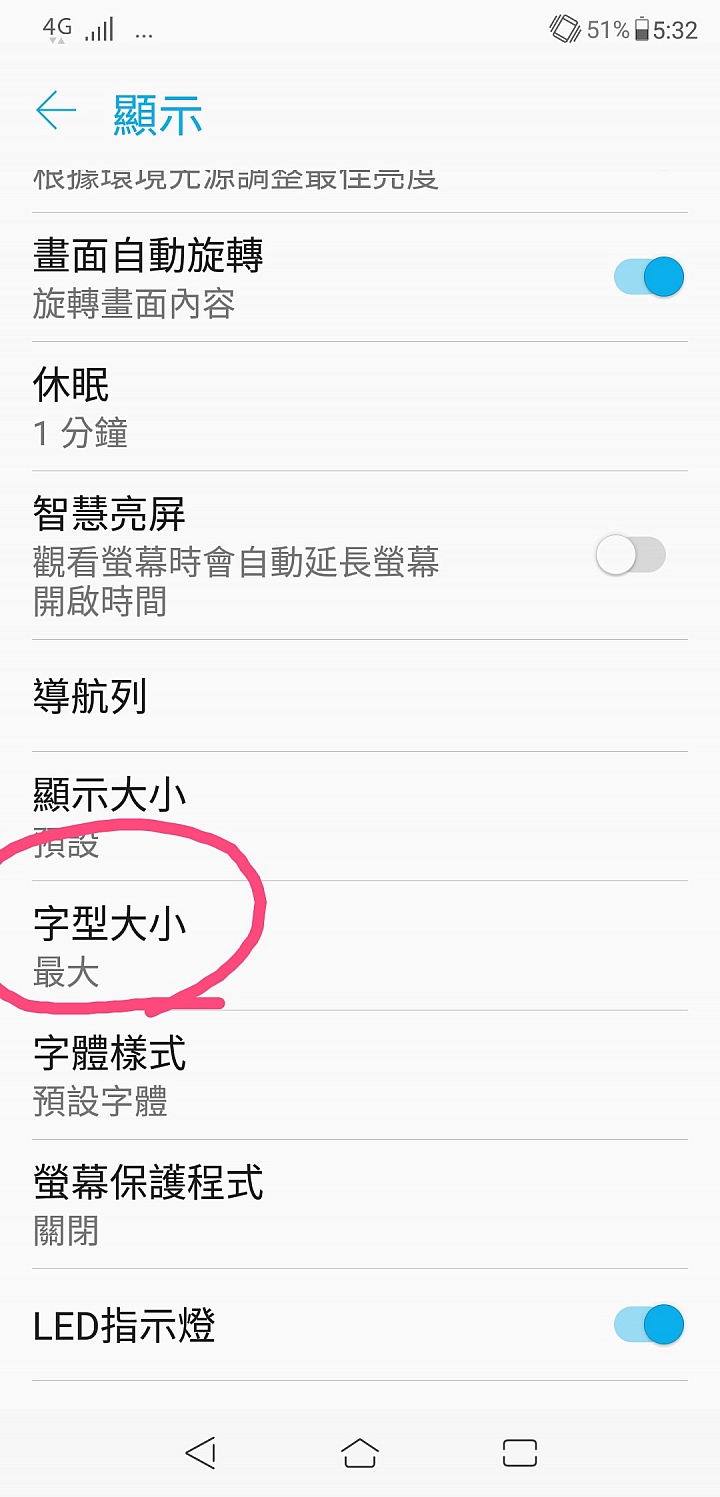Screen dimensions: 720x1497
Task: Go back from the 顯示 screen
Action: [56, 112]
